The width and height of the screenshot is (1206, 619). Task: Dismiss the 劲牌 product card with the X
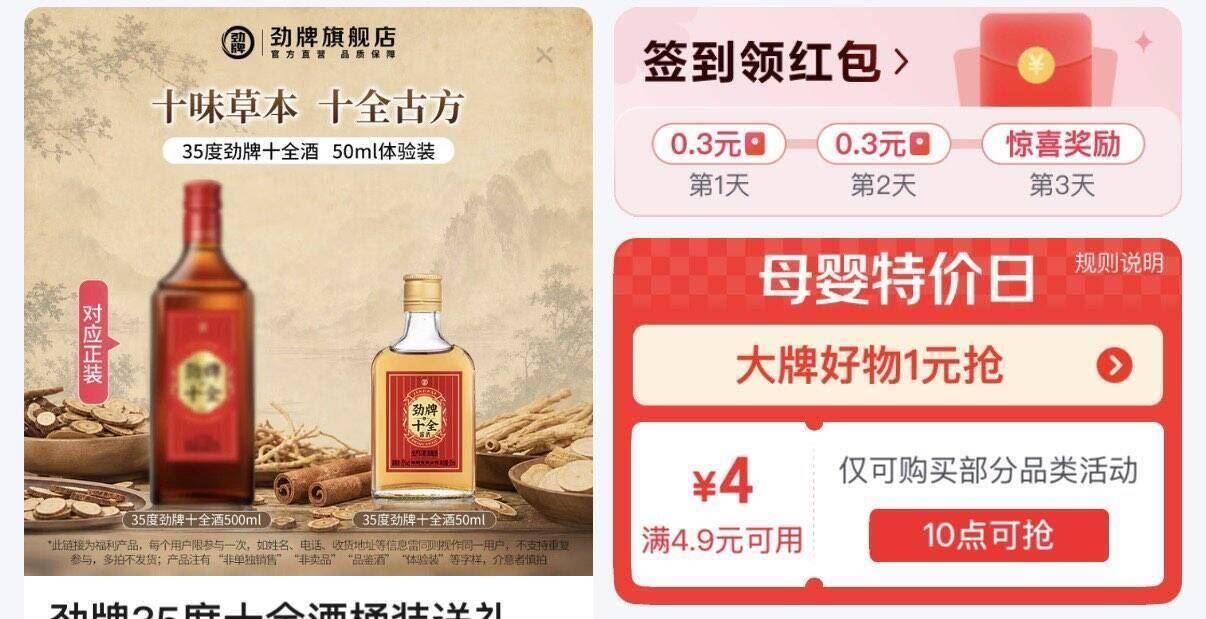click(544, 55)
